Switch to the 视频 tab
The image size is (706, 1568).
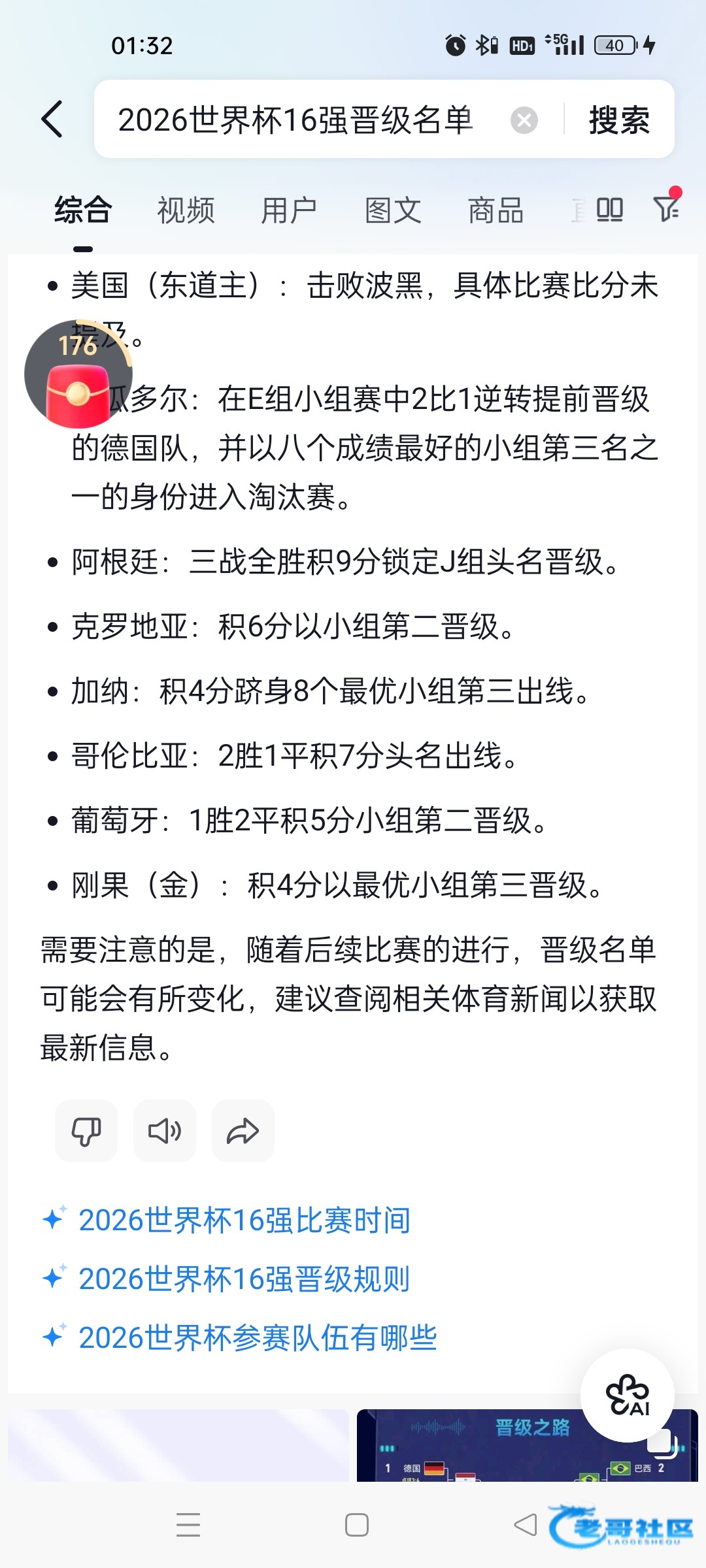(x=186, y=210)
